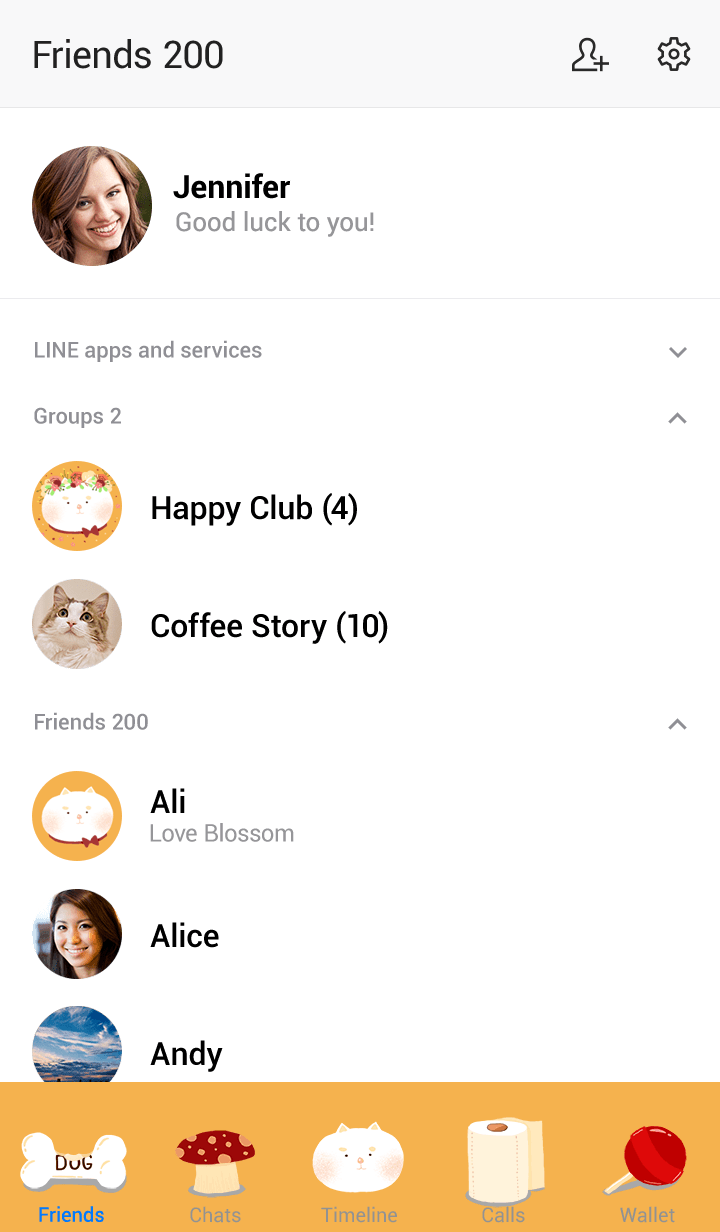The width and height of the screenshot is (720, 1232).
Task: Collapse the Groups 2 section
Action: tap(677, 417)
